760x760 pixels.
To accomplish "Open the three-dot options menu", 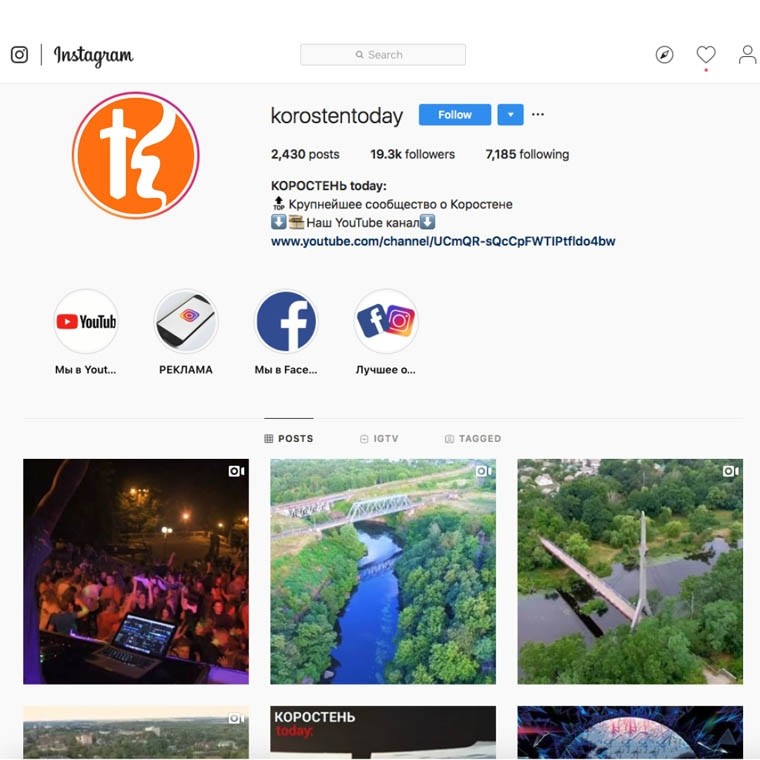I will pyautogui.click(x=538, y=115).
